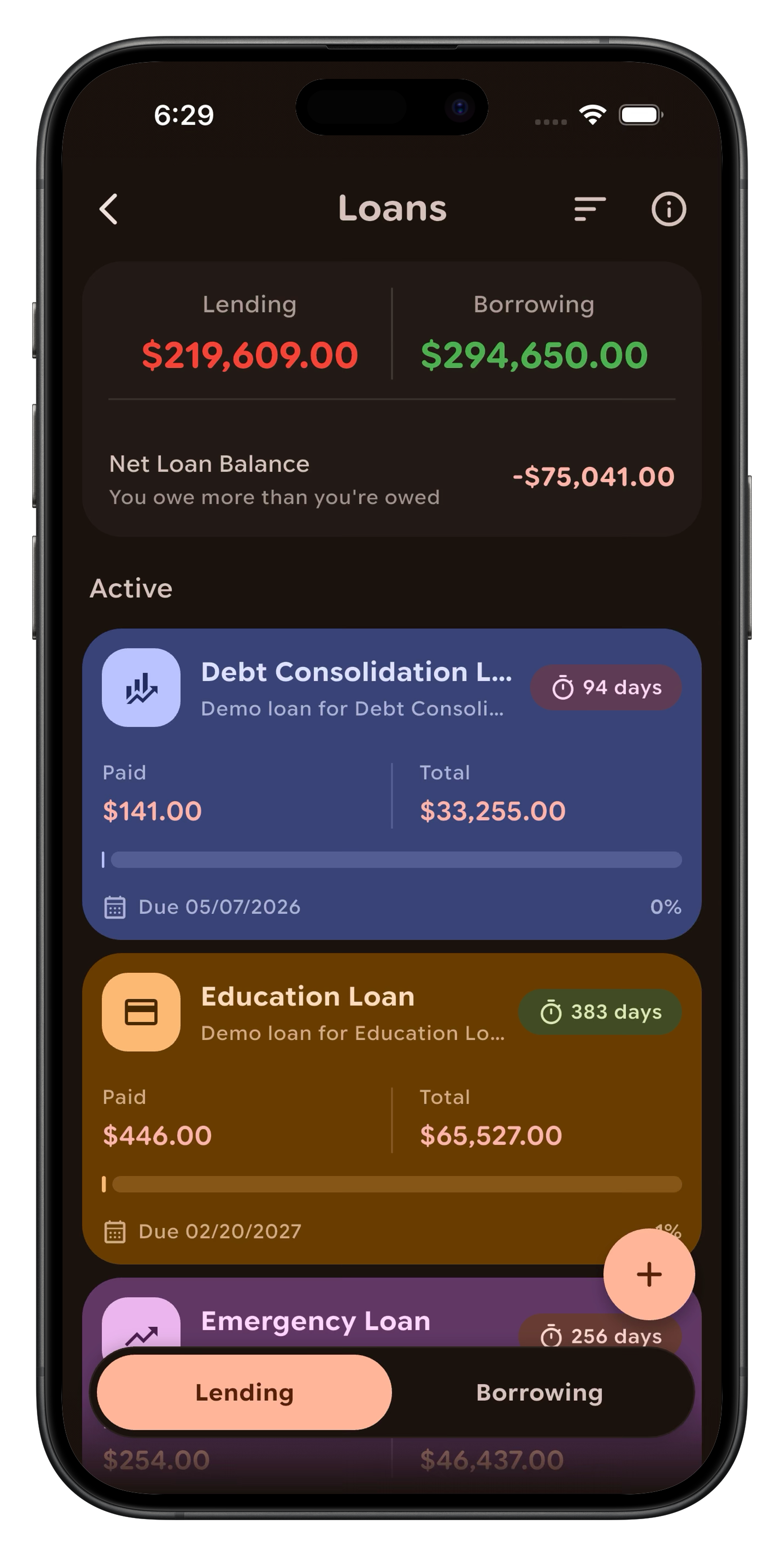The width and height of the screenshot is (784, 1556).
Task: Tap the Education Loan progress bar
Action: click(x=392, y=1183)
